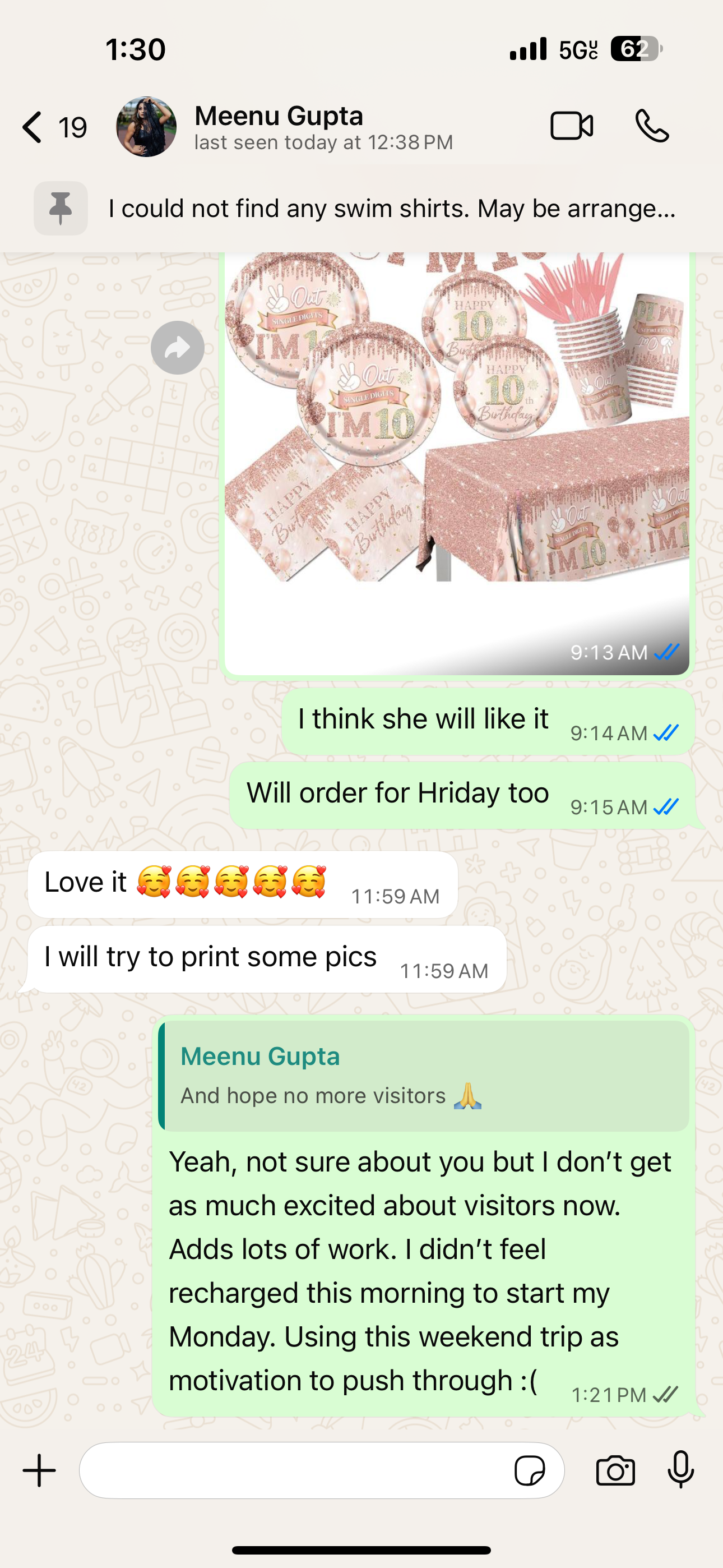
Task: Open the sticker picker
Action: [529, 1470]
